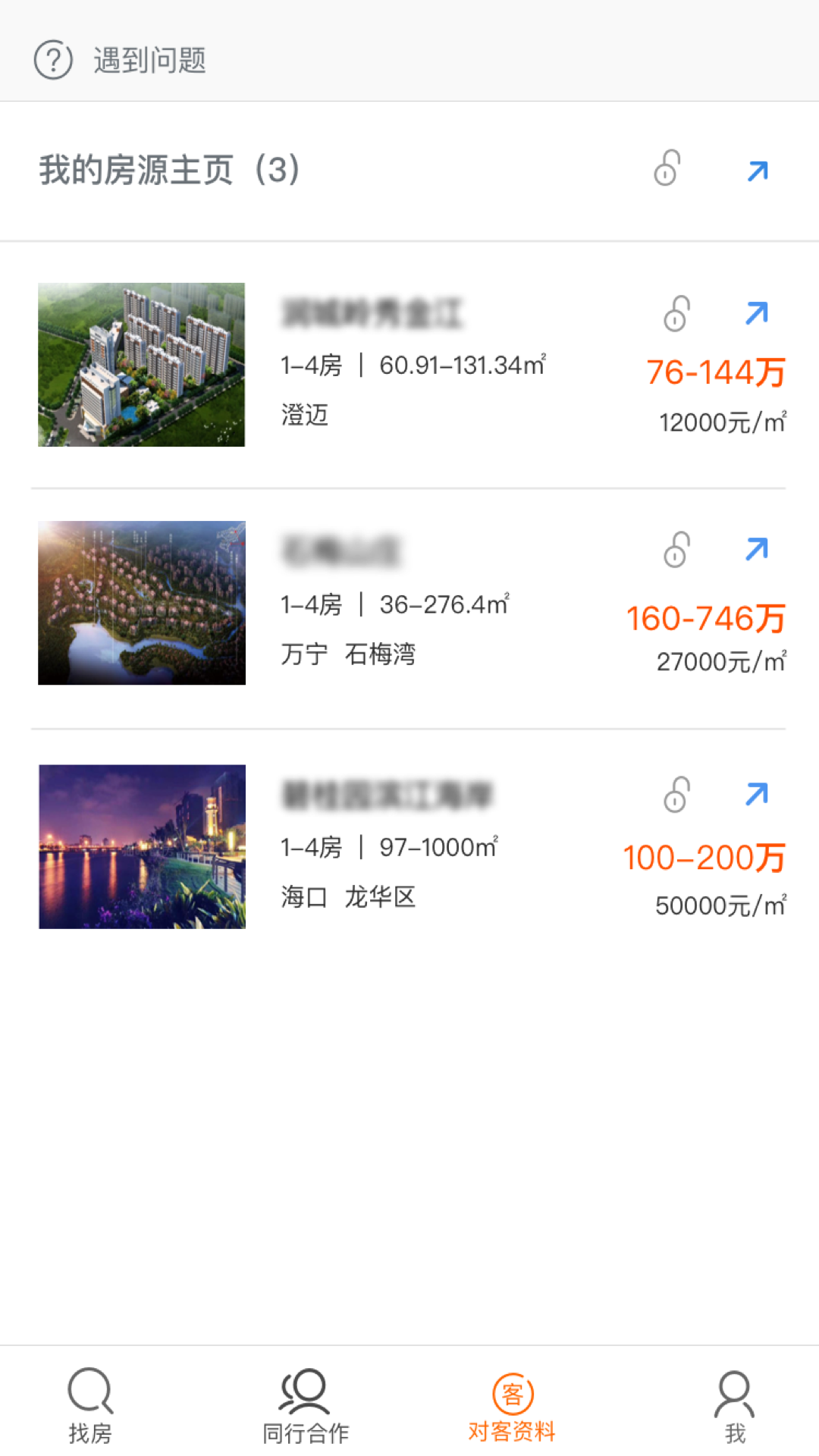This screenshot has height=1456, width=819.
Task: Open the night cityscape property thumbnail
Action: pyautogui.click(x=141, y=846)
